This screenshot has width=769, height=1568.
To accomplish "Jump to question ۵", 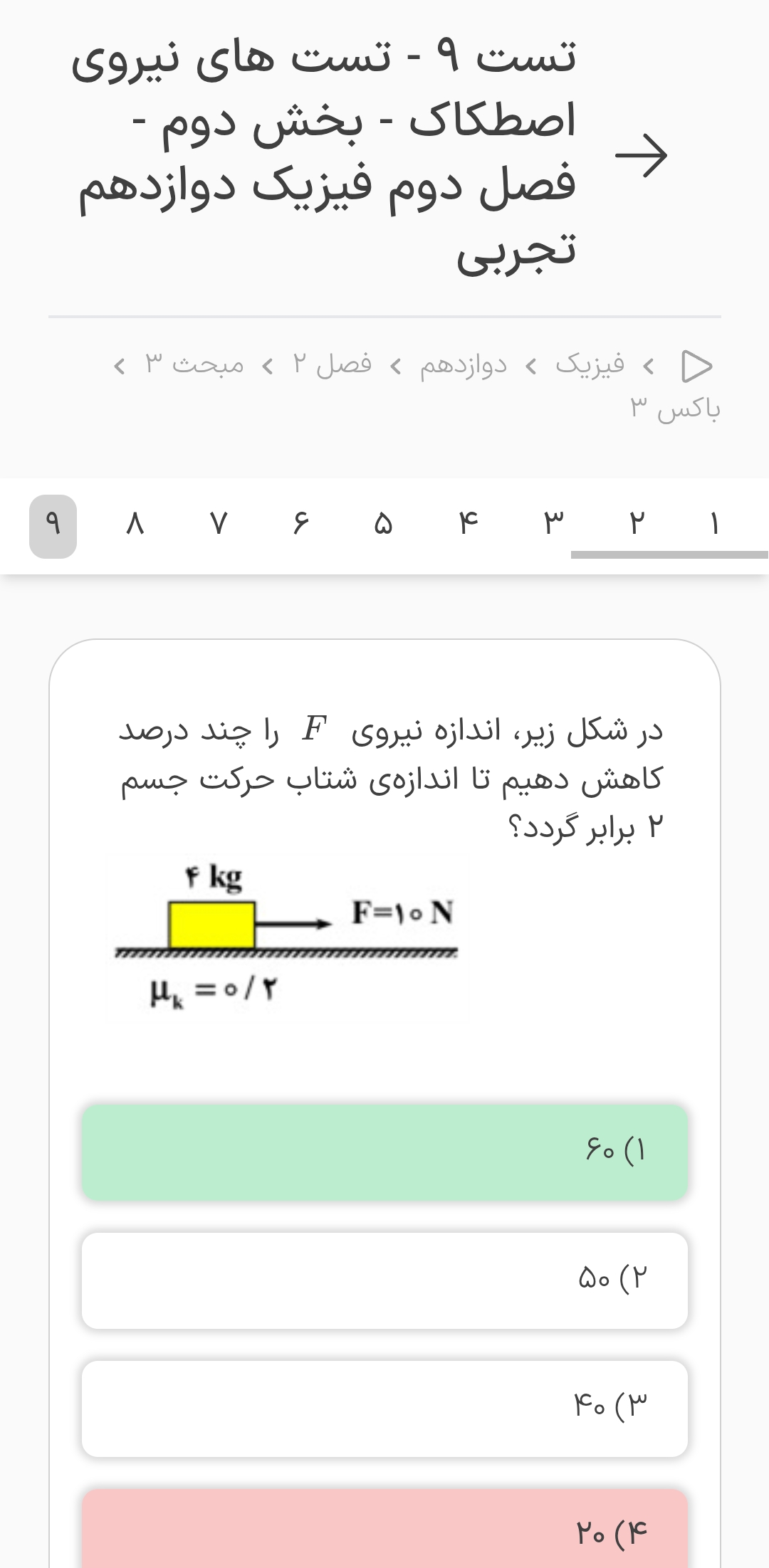I will [x=383, y=525].
